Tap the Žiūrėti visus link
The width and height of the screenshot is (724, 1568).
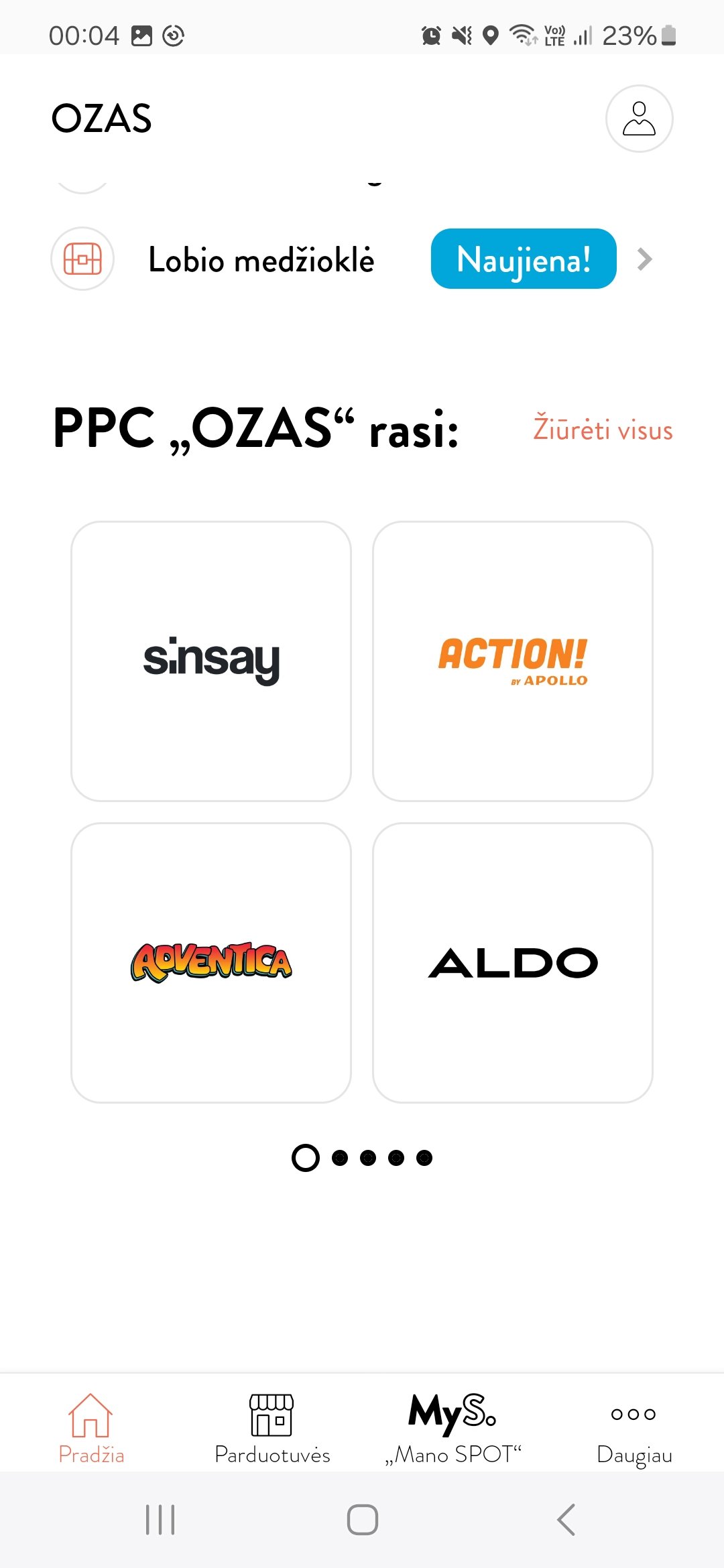coord(603,430)
